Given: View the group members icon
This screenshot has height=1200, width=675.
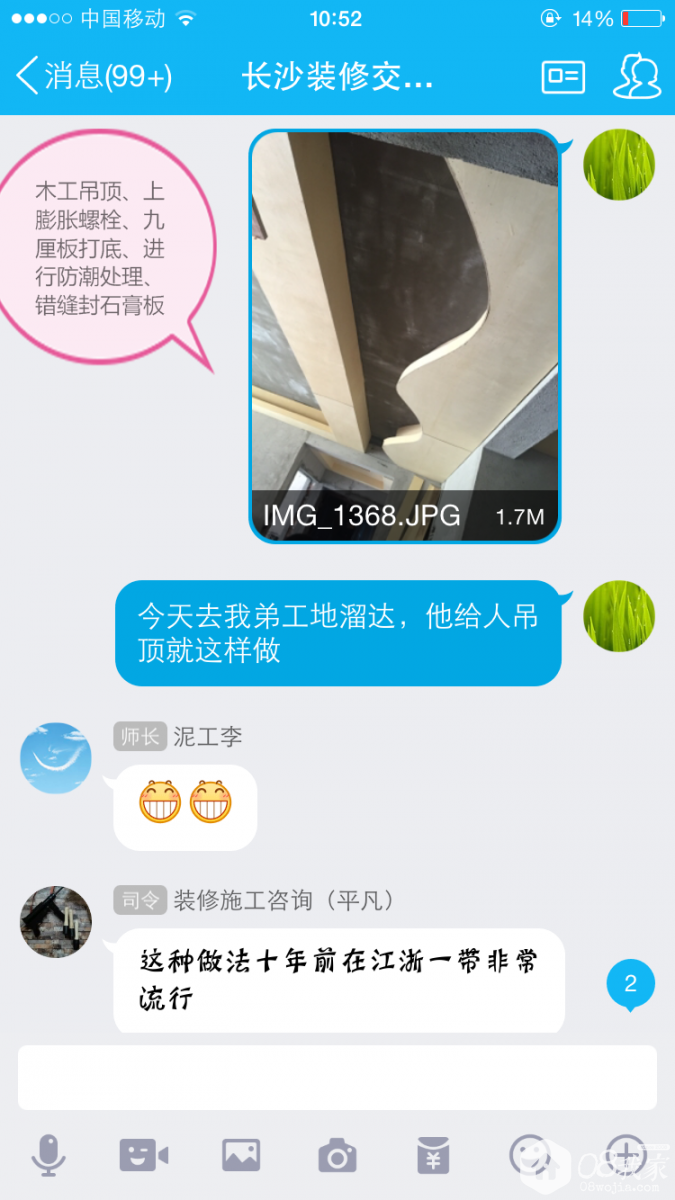Looking at the screenshot, I should pyautogui.click(x=637, y=76).
